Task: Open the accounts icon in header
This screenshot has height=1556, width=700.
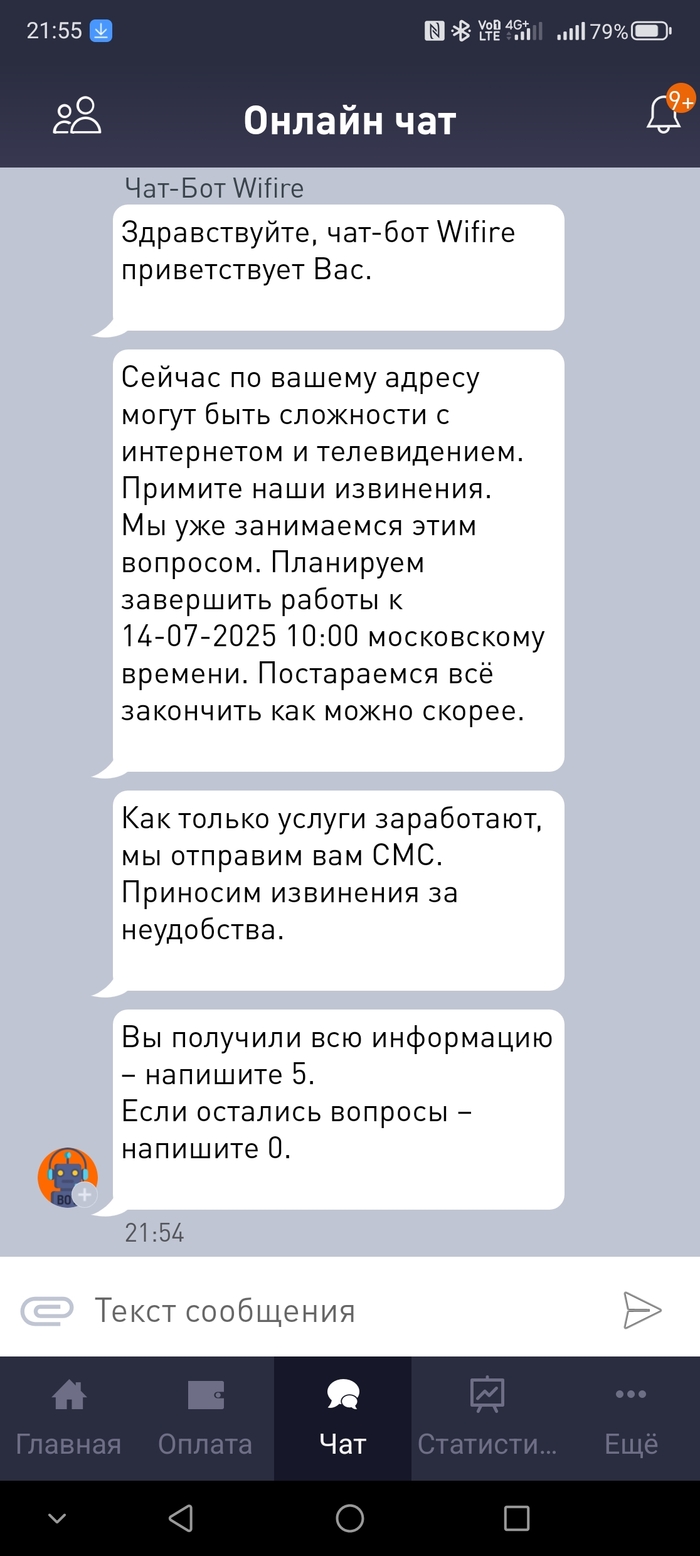Action: point(77,117)
